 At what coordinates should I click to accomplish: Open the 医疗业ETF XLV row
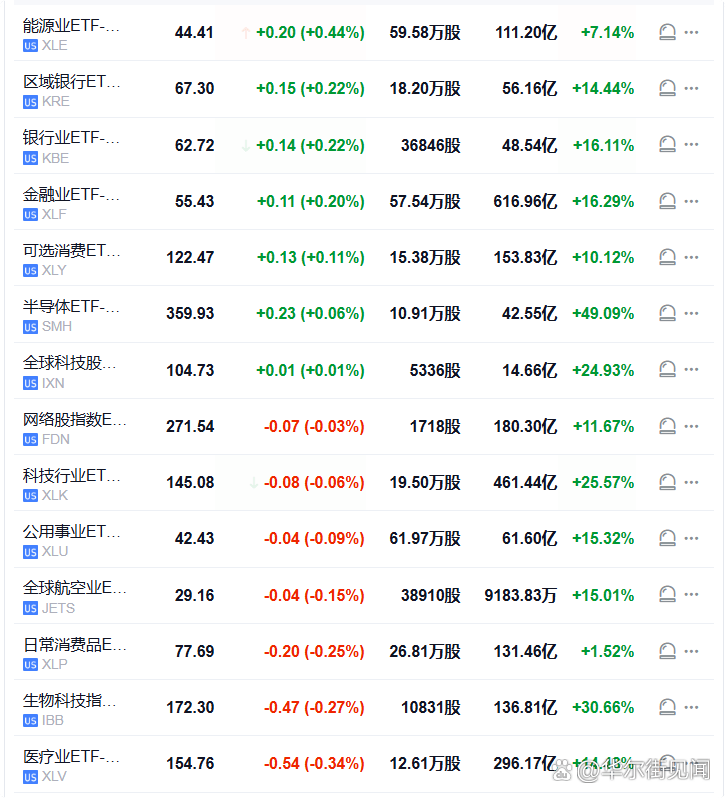click(x=71, y=756)
